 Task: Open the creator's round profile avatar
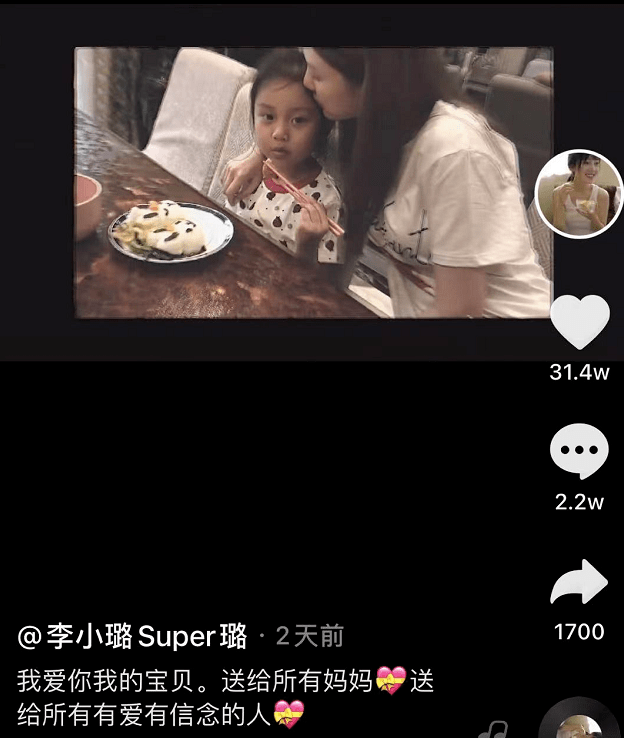[580, 193]
